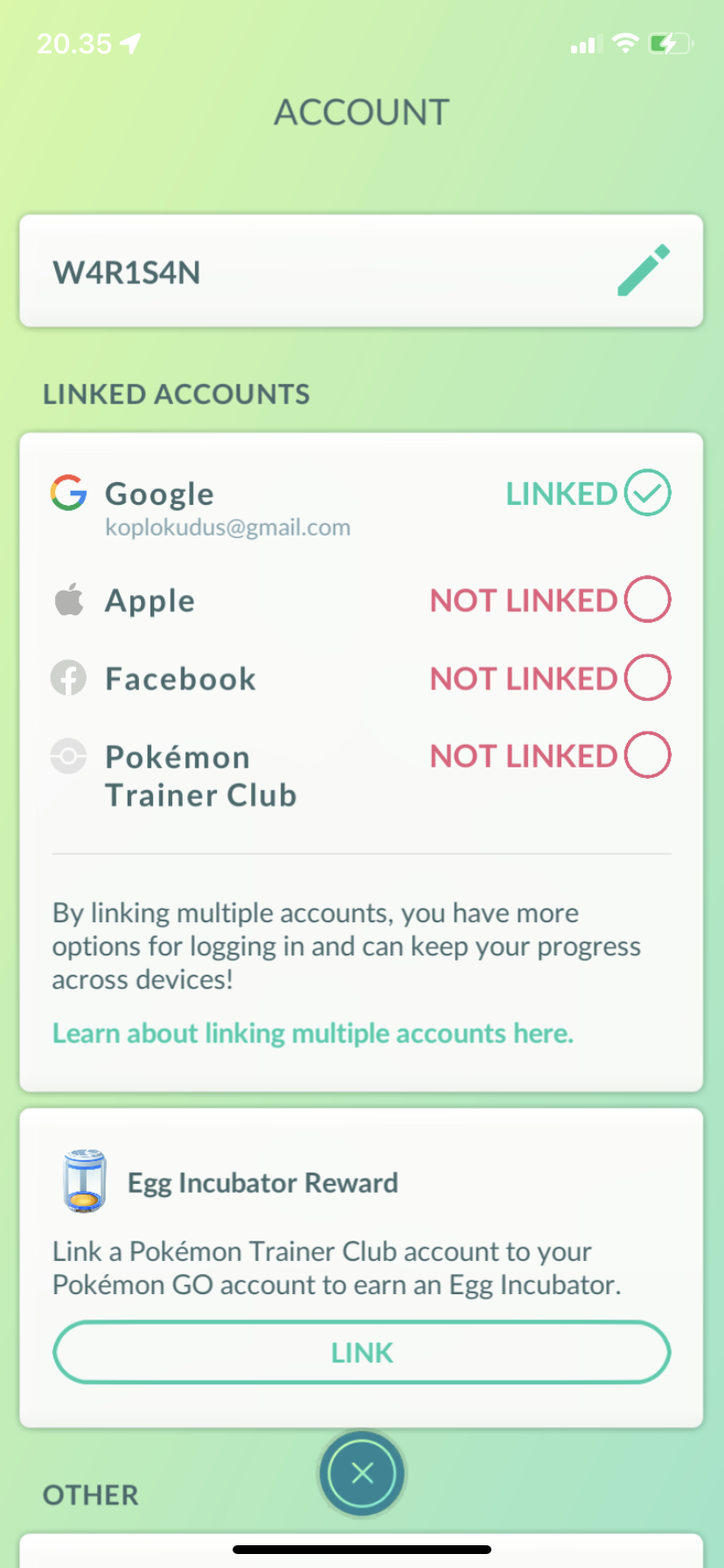Image resolution: width=724 pixels, height=1568 pixels.
Task: Close the account screen with the X button
Action: pos(362,1473)
